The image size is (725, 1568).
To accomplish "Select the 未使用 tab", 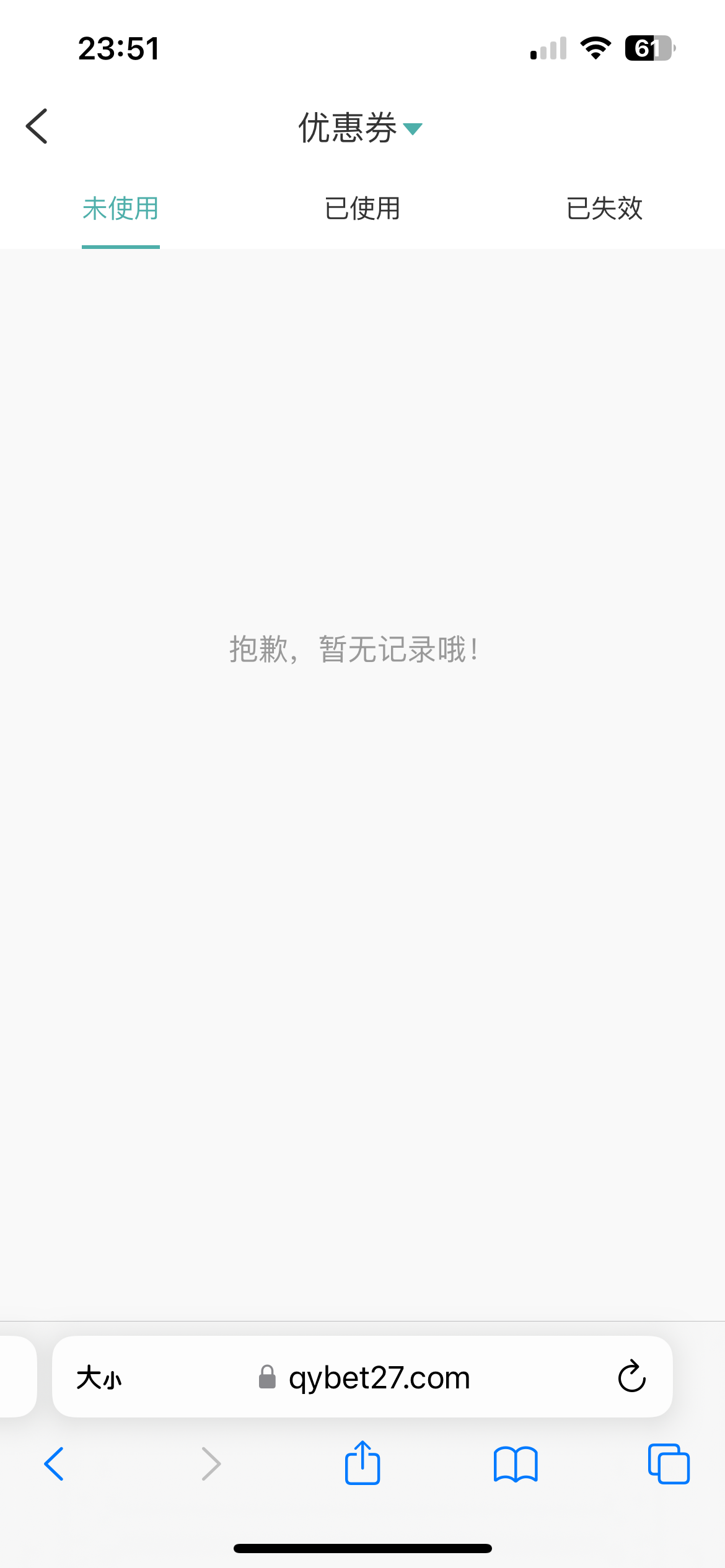I will click(x=121, y=209).
